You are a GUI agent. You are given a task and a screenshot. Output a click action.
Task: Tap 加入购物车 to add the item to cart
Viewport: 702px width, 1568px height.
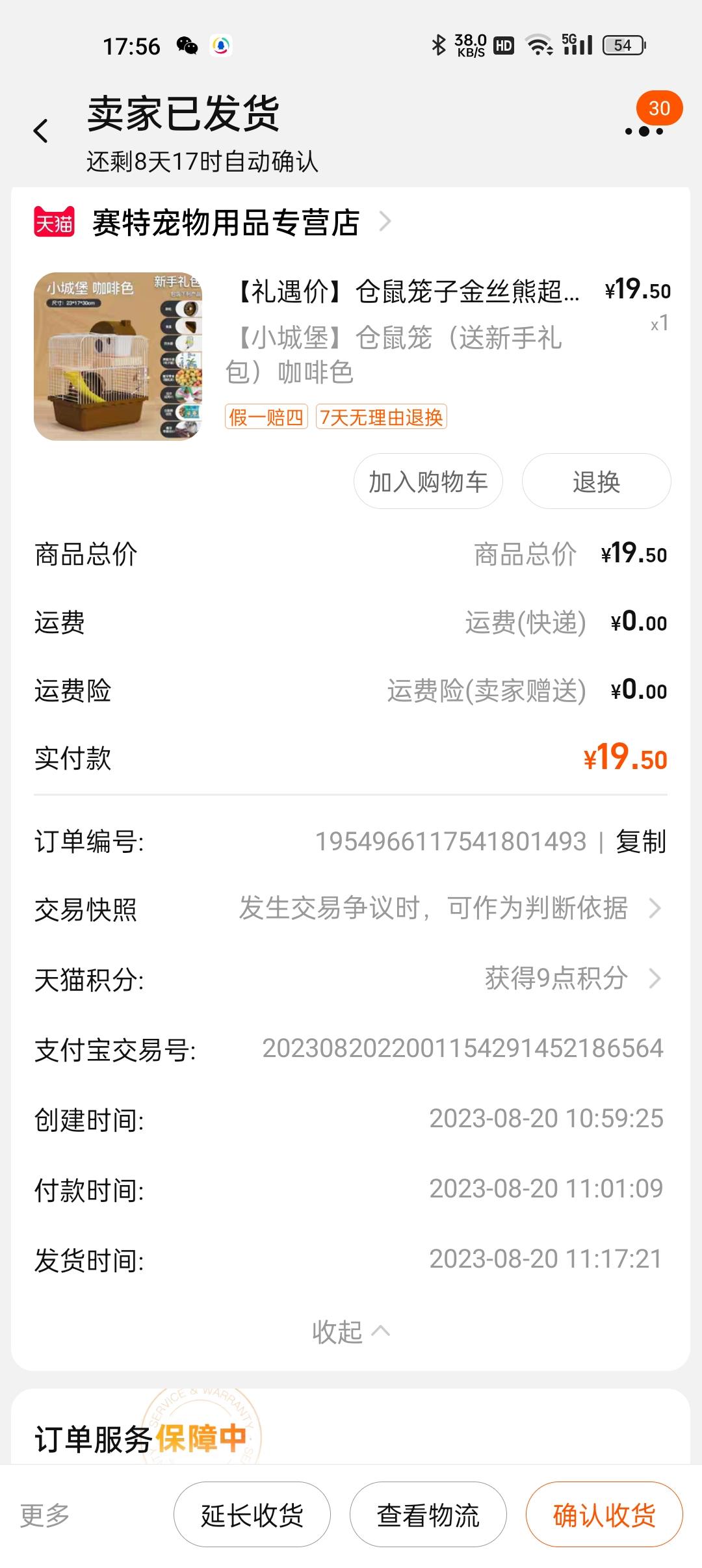coord(428,482)
